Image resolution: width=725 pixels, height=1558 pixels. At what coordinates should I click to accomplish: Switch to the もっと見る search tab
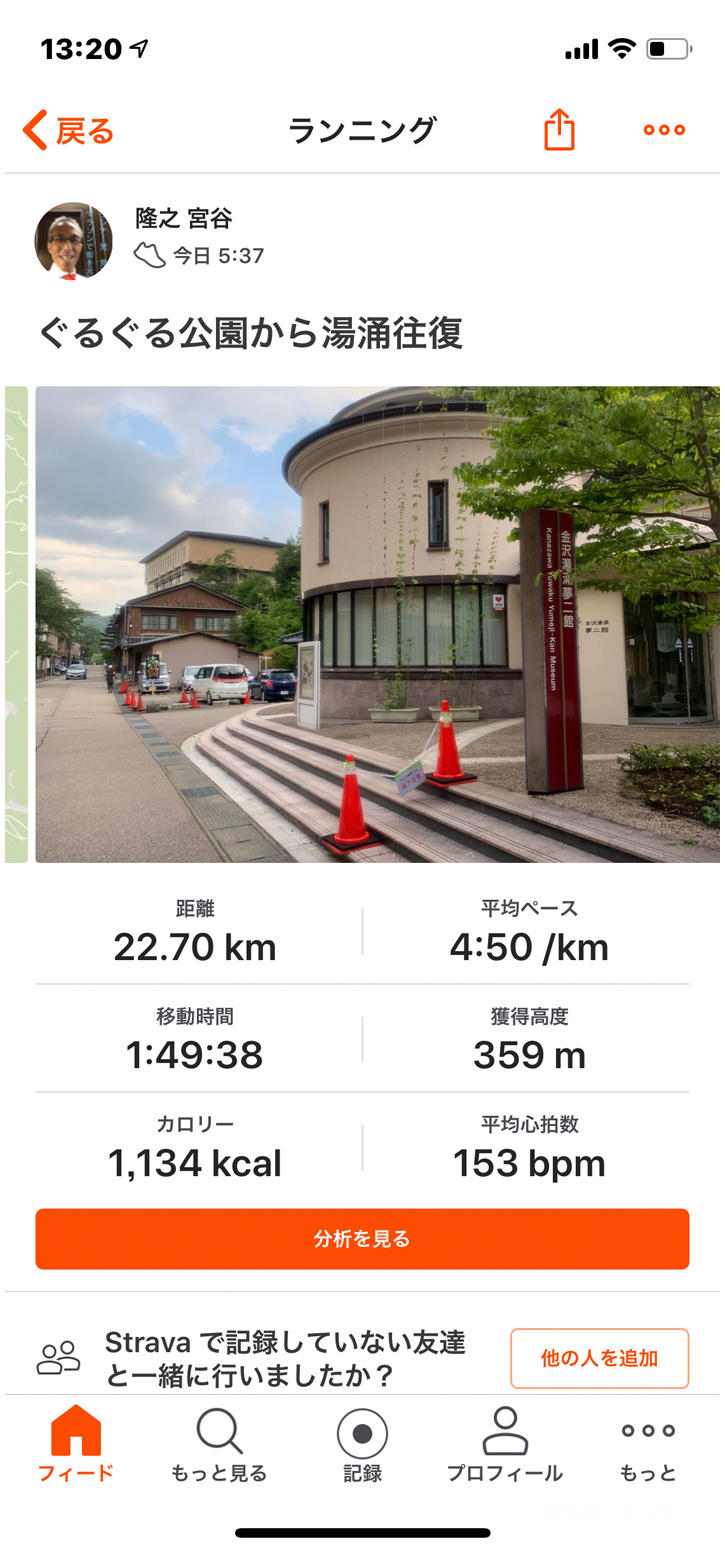point(219,1444)
